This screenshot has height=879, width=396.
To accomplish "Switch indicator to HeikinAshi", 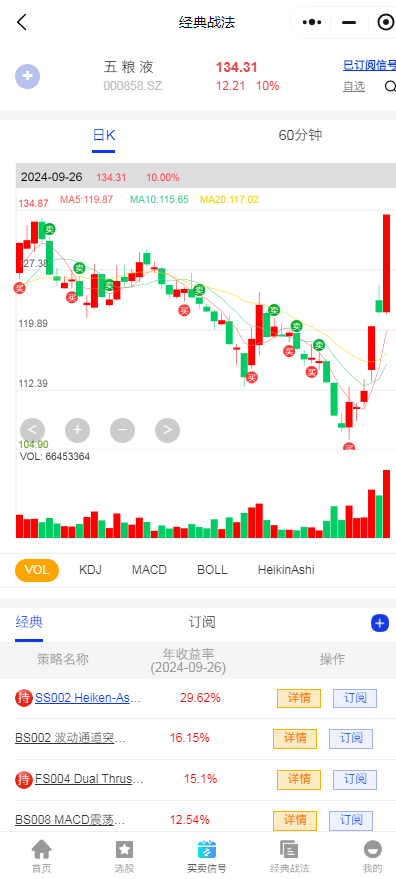I will 286,570.
